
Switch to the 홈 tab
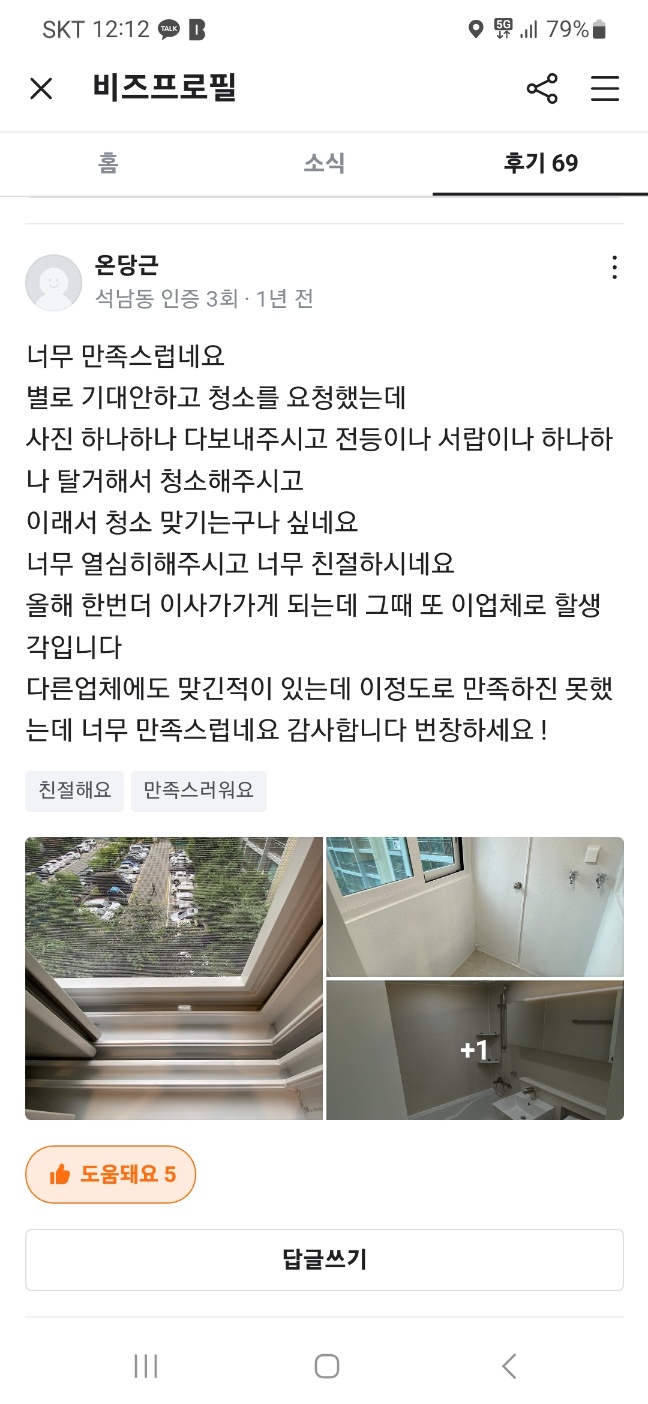(108, 163)
